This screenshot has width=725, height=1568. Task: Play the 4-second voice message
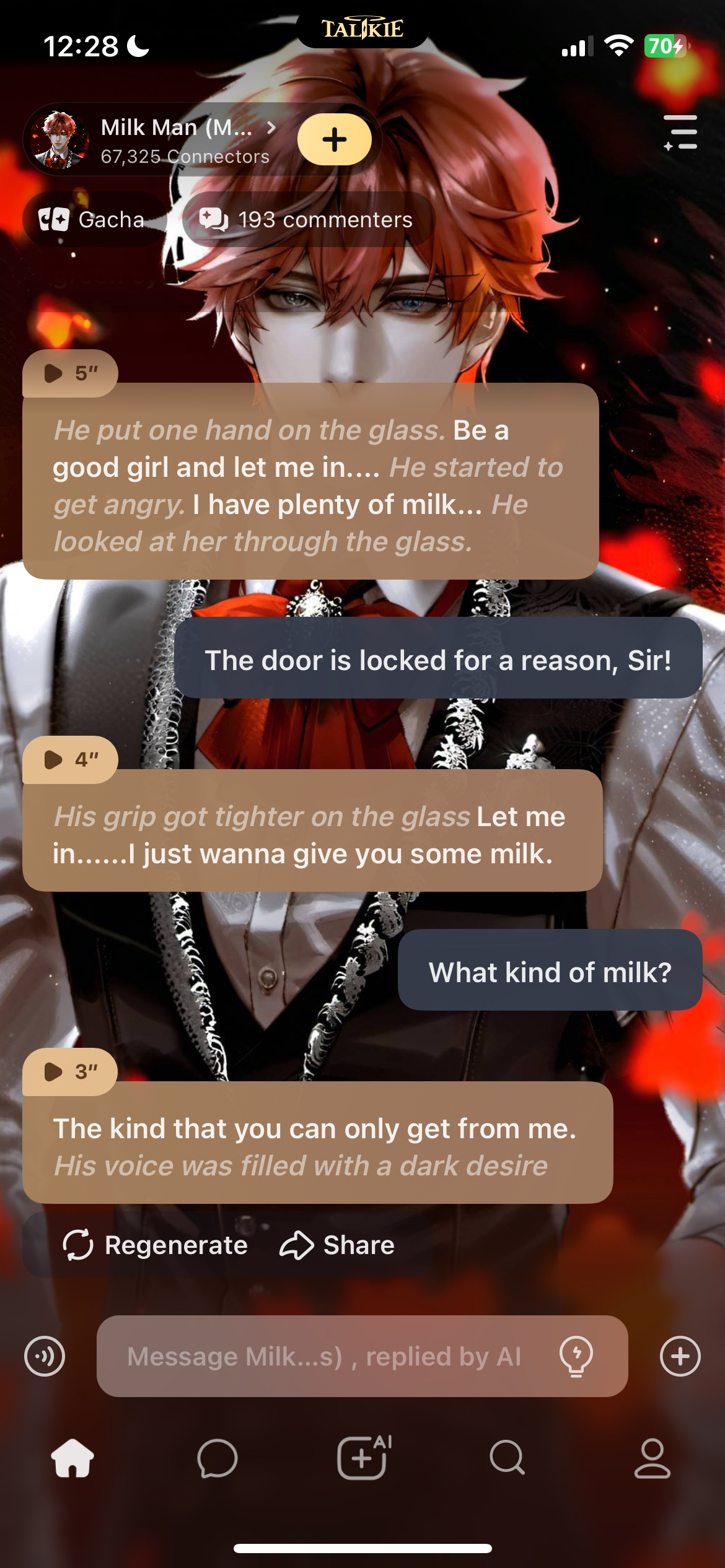tap(70, 760)
